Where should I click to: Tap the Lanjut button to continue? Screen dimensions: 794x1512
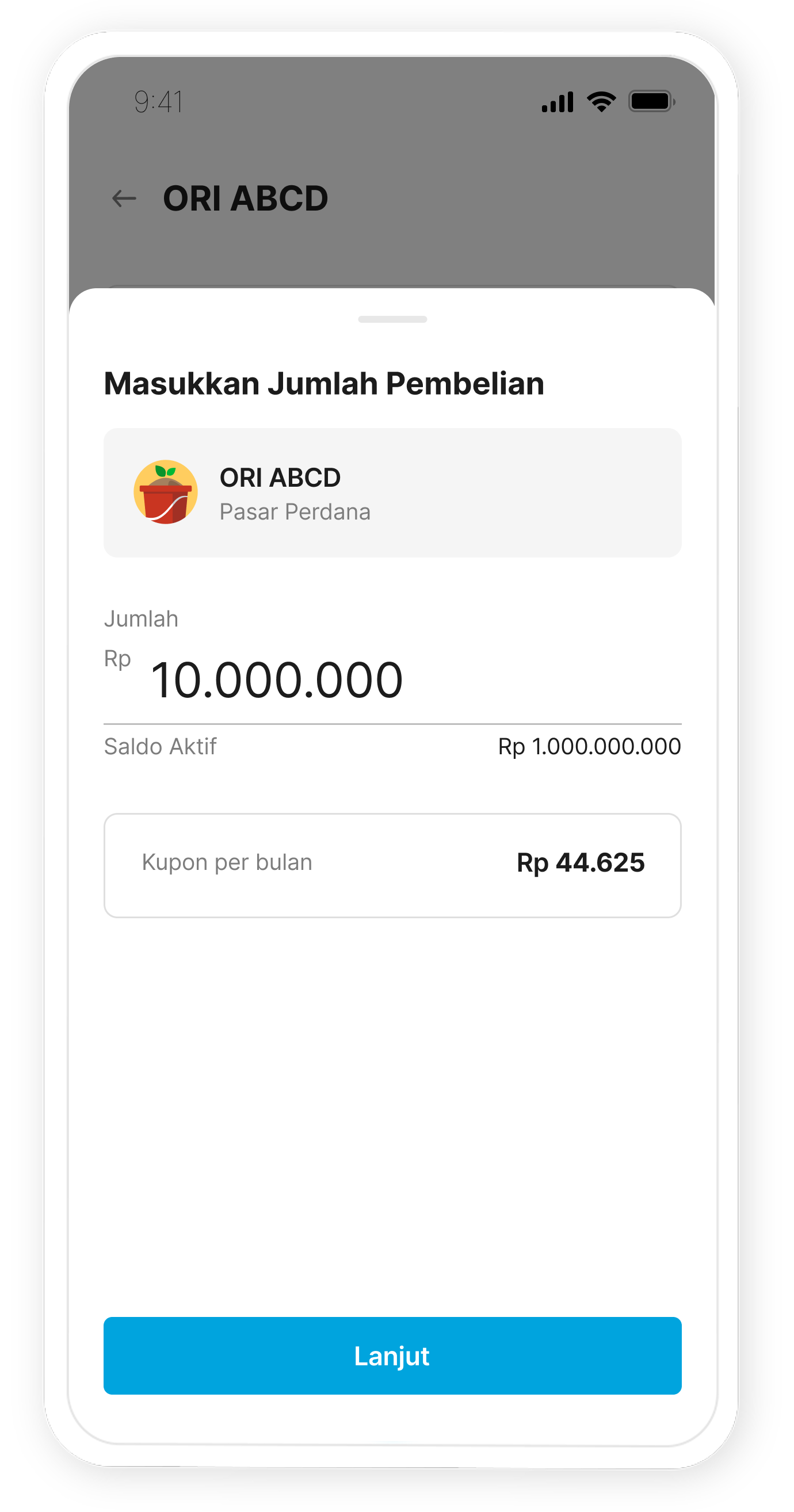tap(392, 1356)
